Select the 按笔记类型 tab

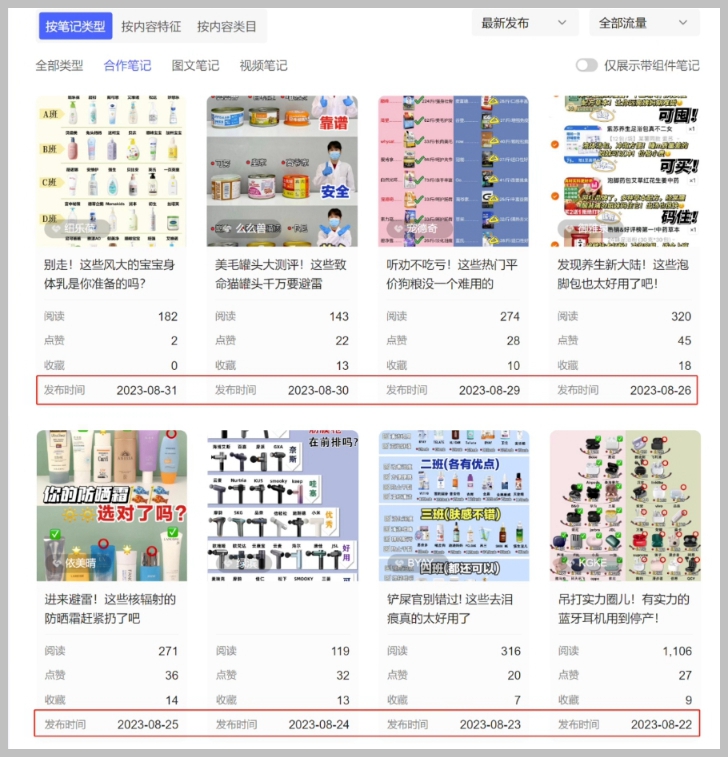pyautogui.click(x=76, y=26)
